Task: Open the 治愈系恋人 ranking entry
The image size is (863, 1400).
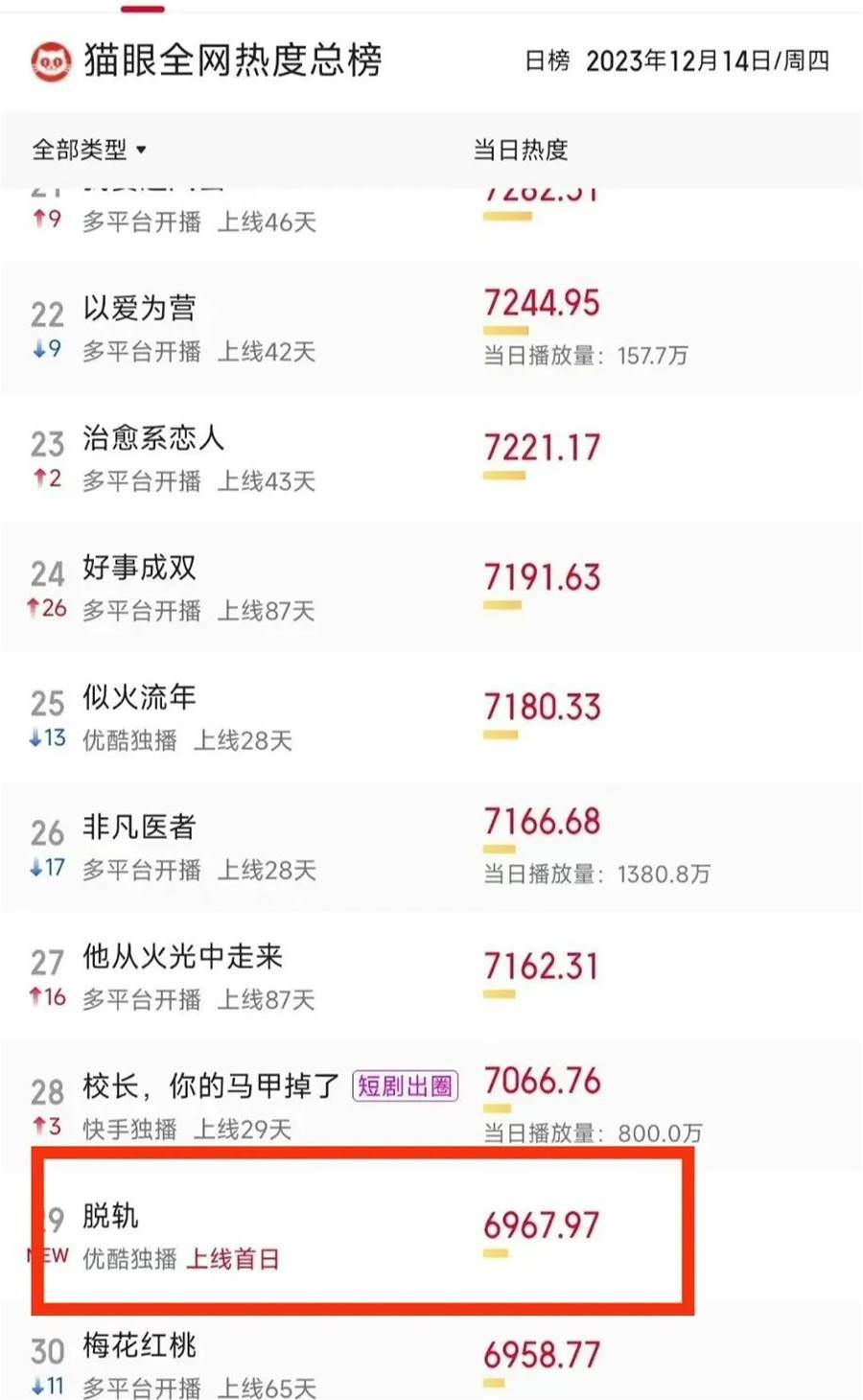Action: (x=431, y=458)
